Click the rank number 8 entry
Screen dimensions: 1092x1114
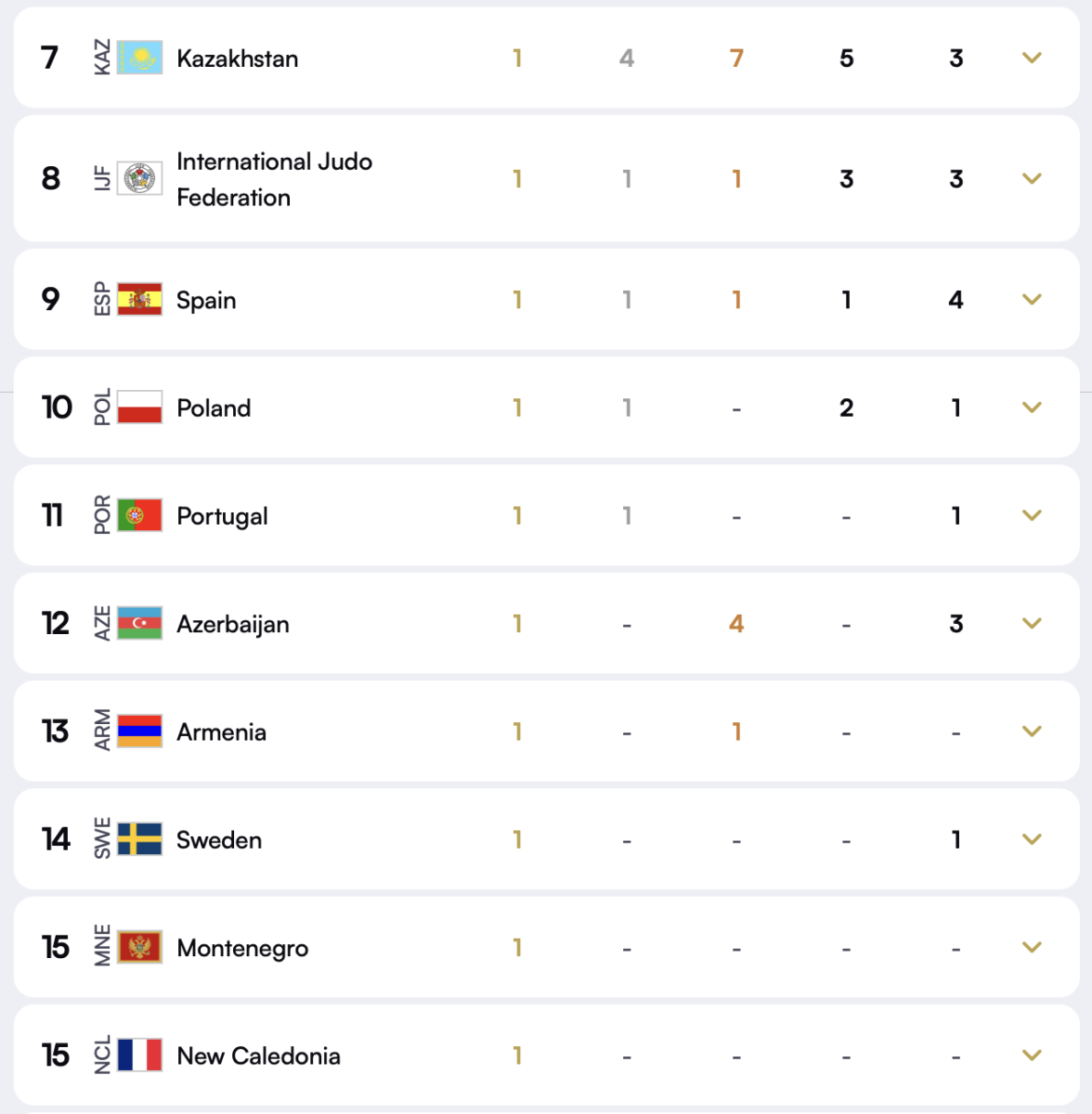click(52, 178)
